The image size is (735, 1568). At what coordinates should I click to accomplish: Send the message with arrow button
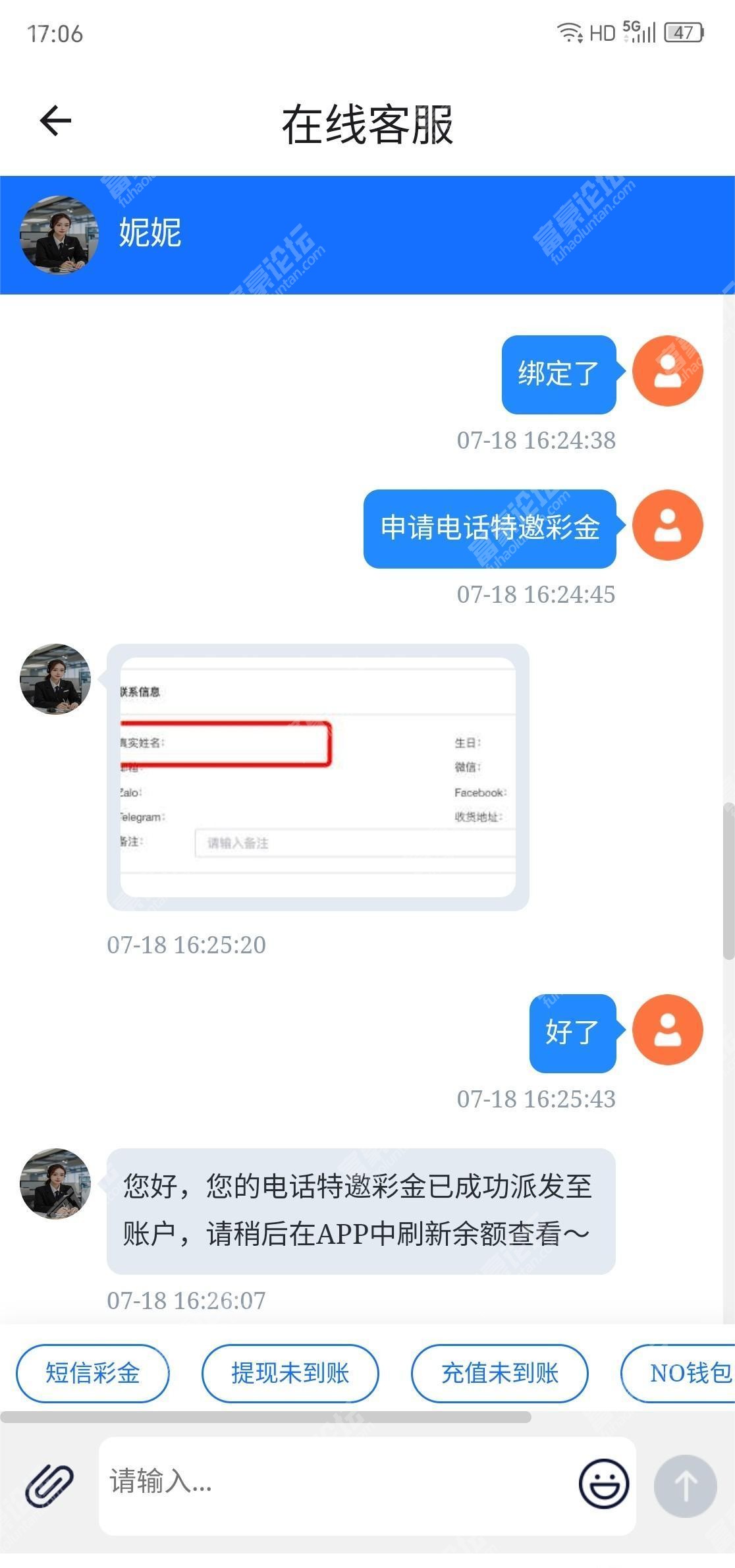(x=685, y=1486)
